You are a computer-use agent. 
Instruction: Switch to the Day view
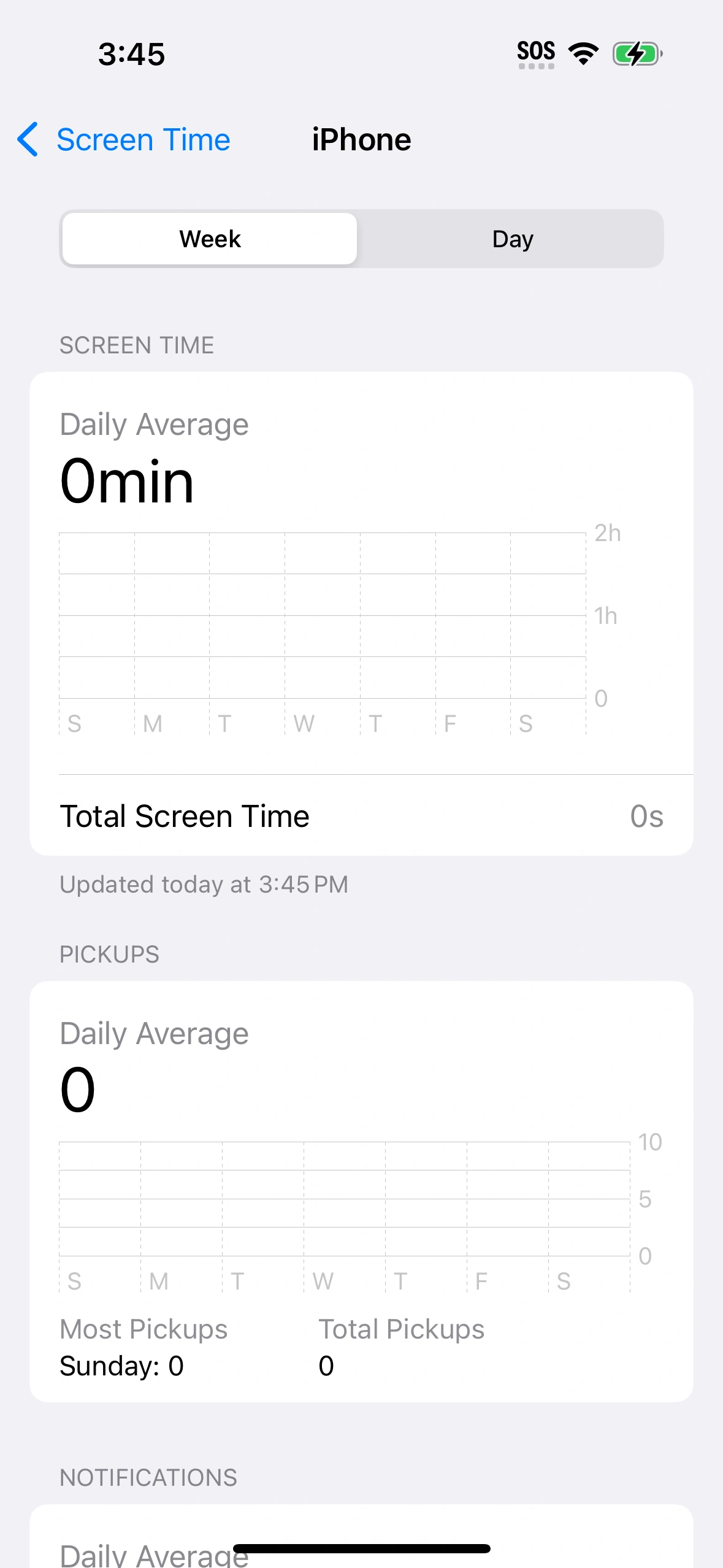click(512, 239)
